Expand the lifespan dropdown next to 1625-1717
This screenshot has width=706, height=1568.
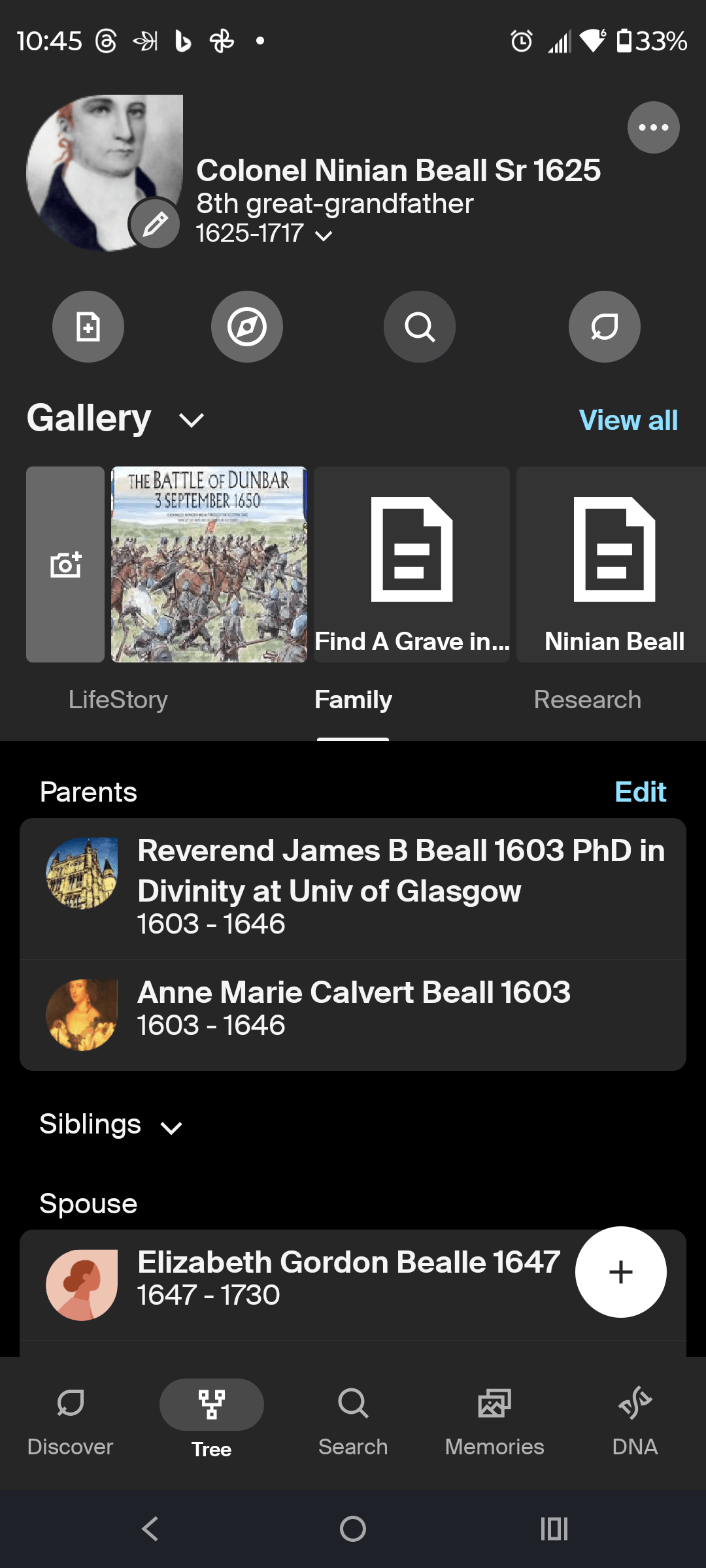(323, 234)
